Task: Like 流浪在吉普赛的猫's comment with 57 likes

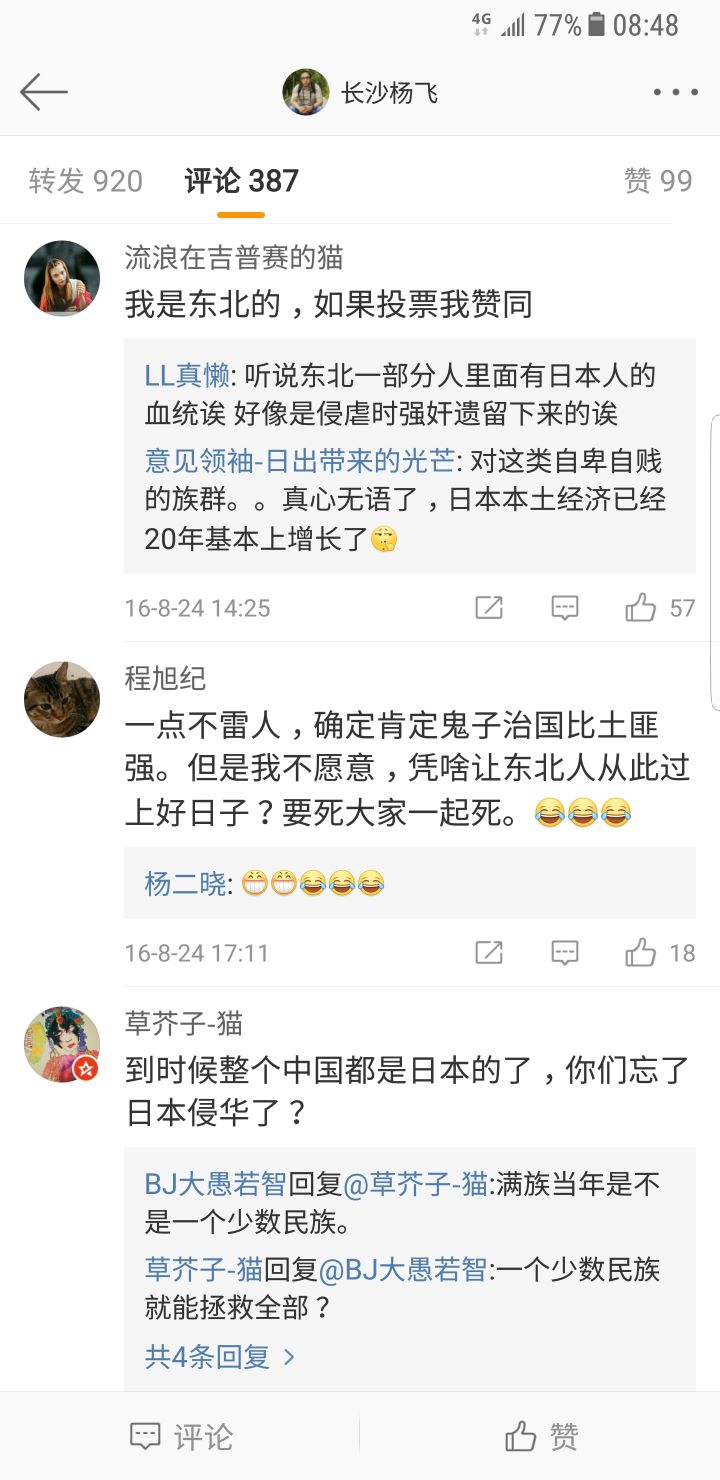Action: click(x=642, y=607)
